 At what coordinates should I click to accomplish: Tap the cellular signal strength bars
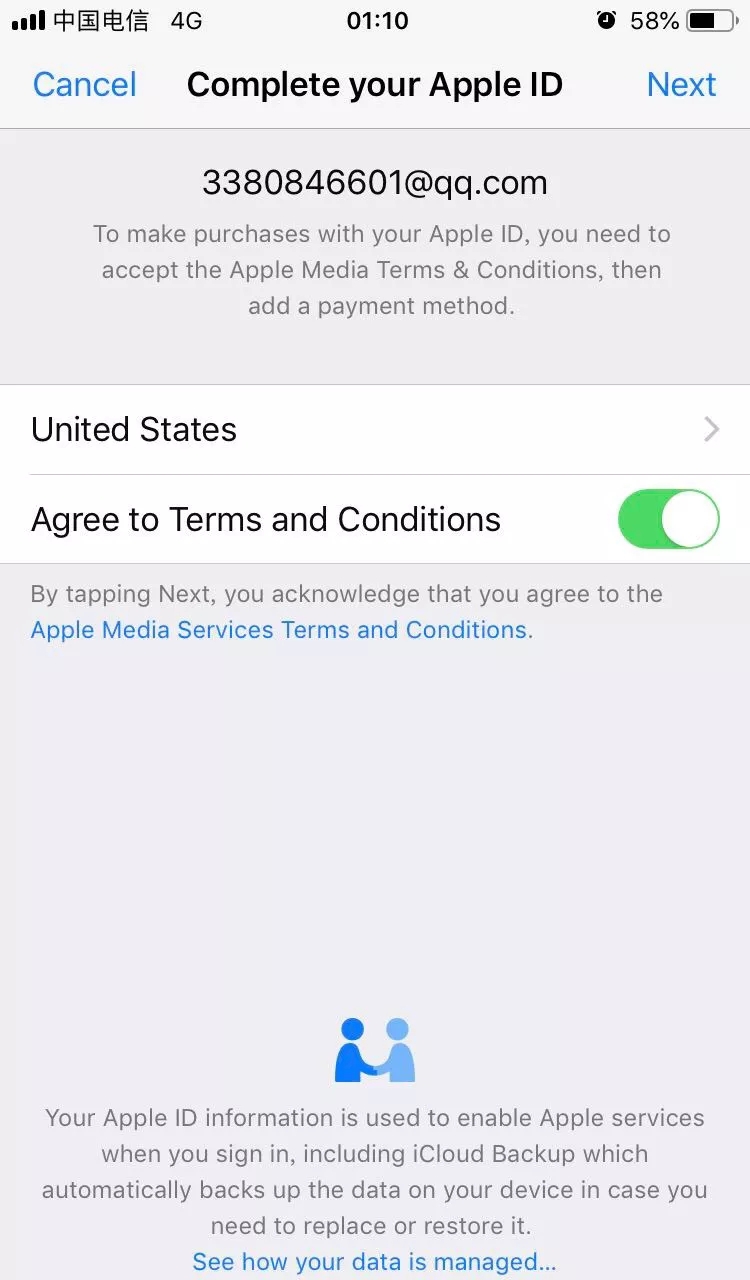(x=26, y=20)
